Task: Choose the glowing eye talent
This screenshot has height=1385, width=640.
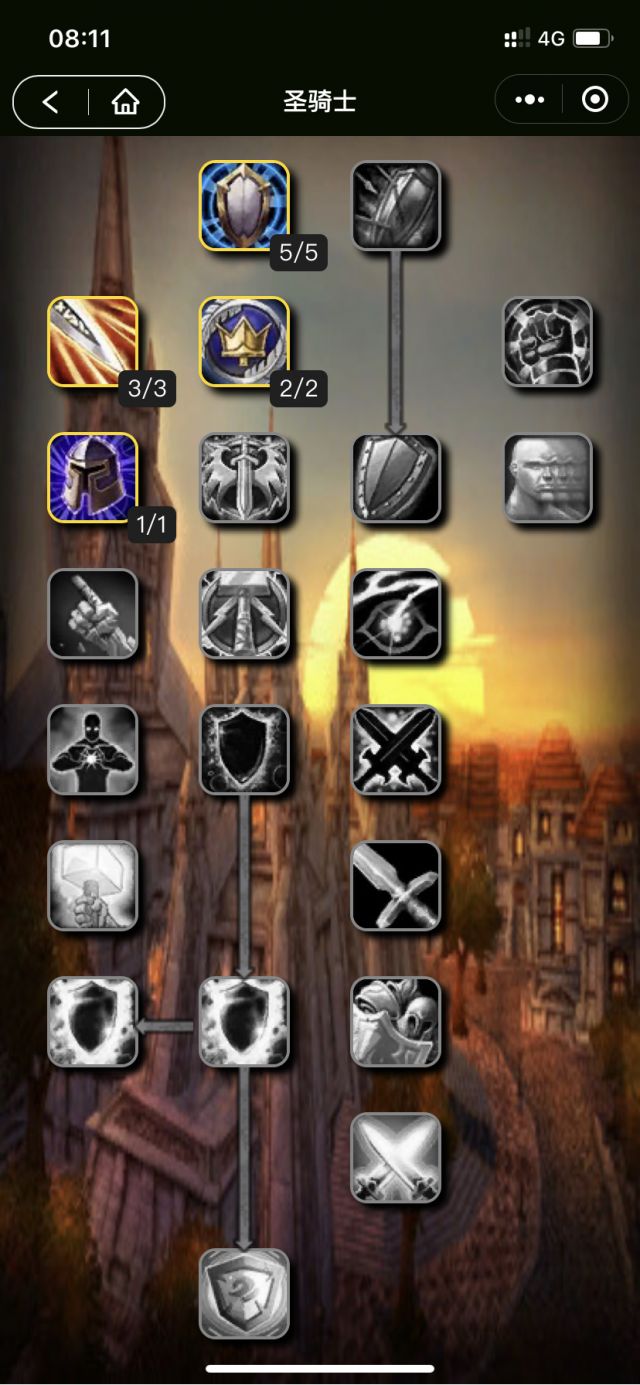Action: point(396,613)
